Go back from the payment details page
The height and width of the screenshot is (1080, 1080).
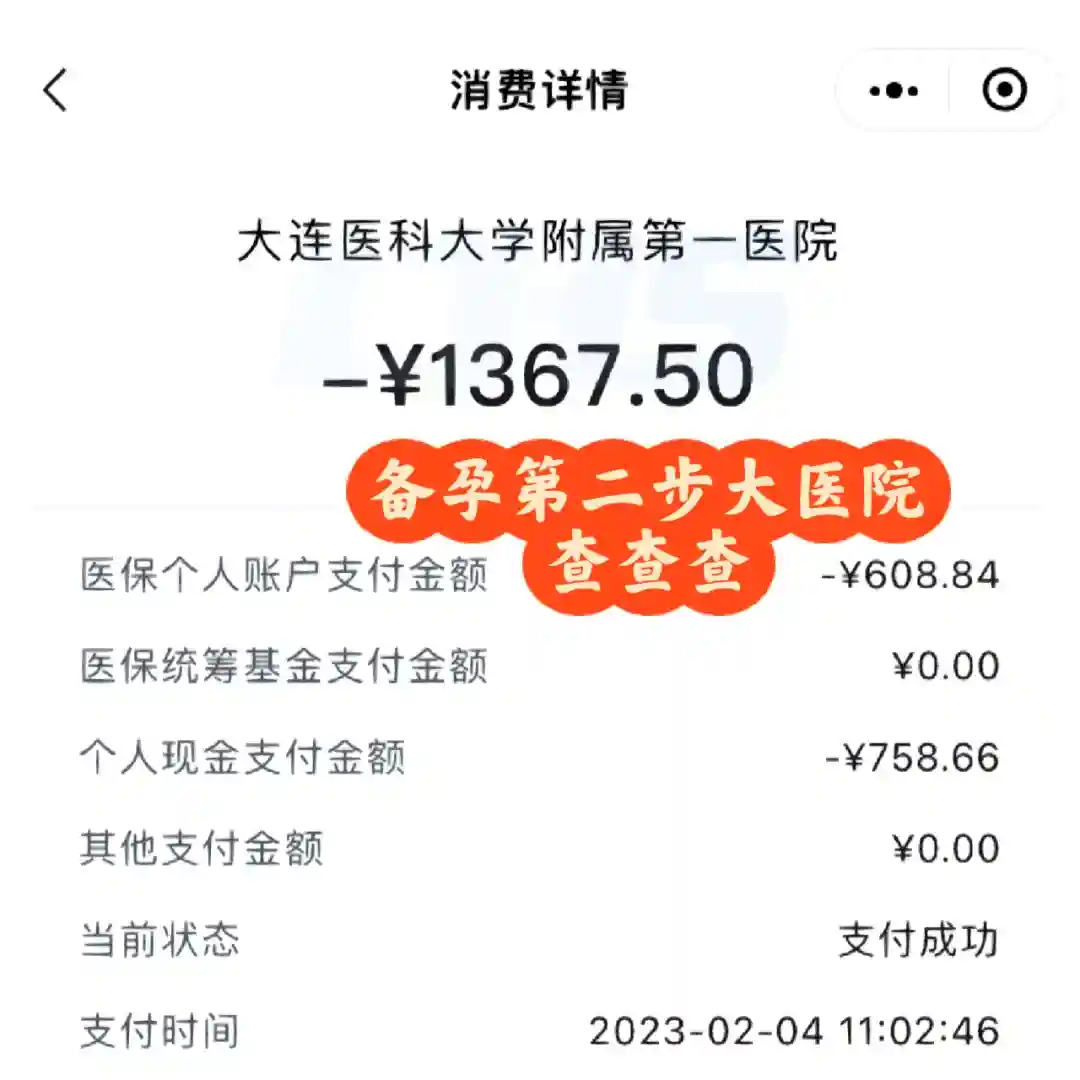[x=56, y=91]
